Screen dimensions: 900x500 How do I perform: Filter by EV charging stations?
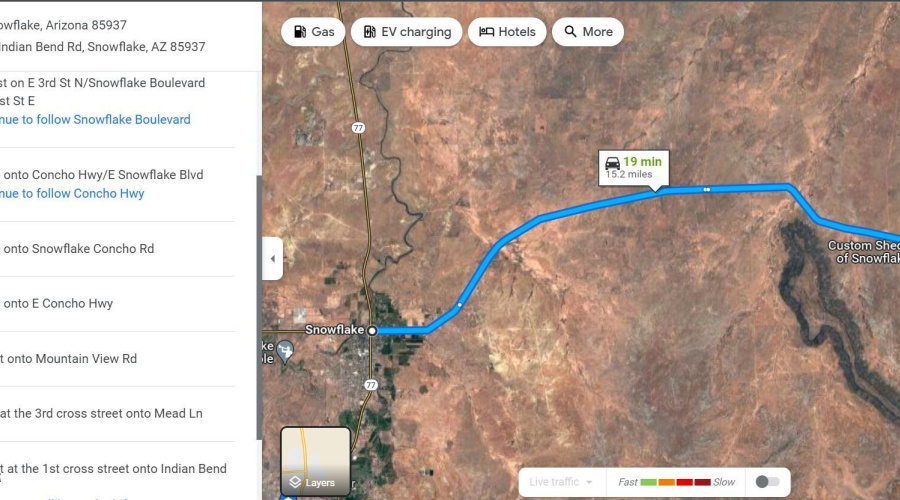pos(407,32)
